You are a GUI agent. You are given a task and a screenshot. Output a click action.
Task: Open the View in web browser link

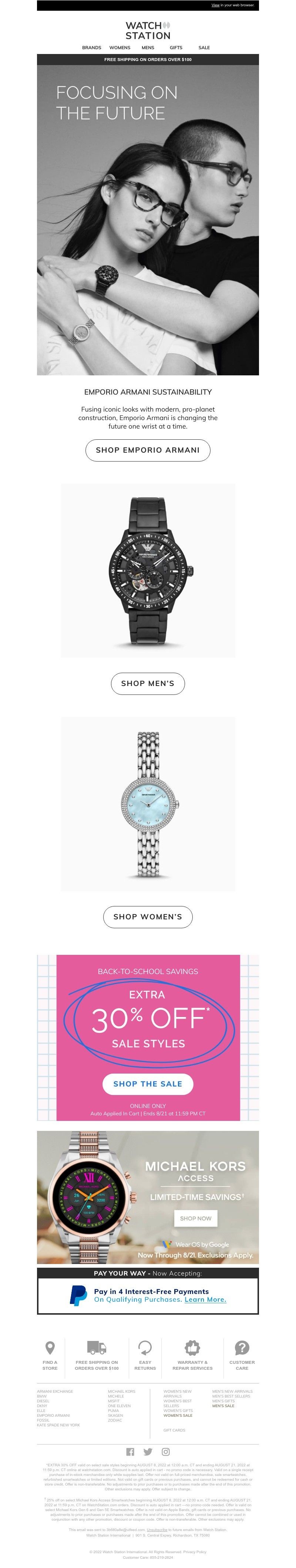[215, 5]
